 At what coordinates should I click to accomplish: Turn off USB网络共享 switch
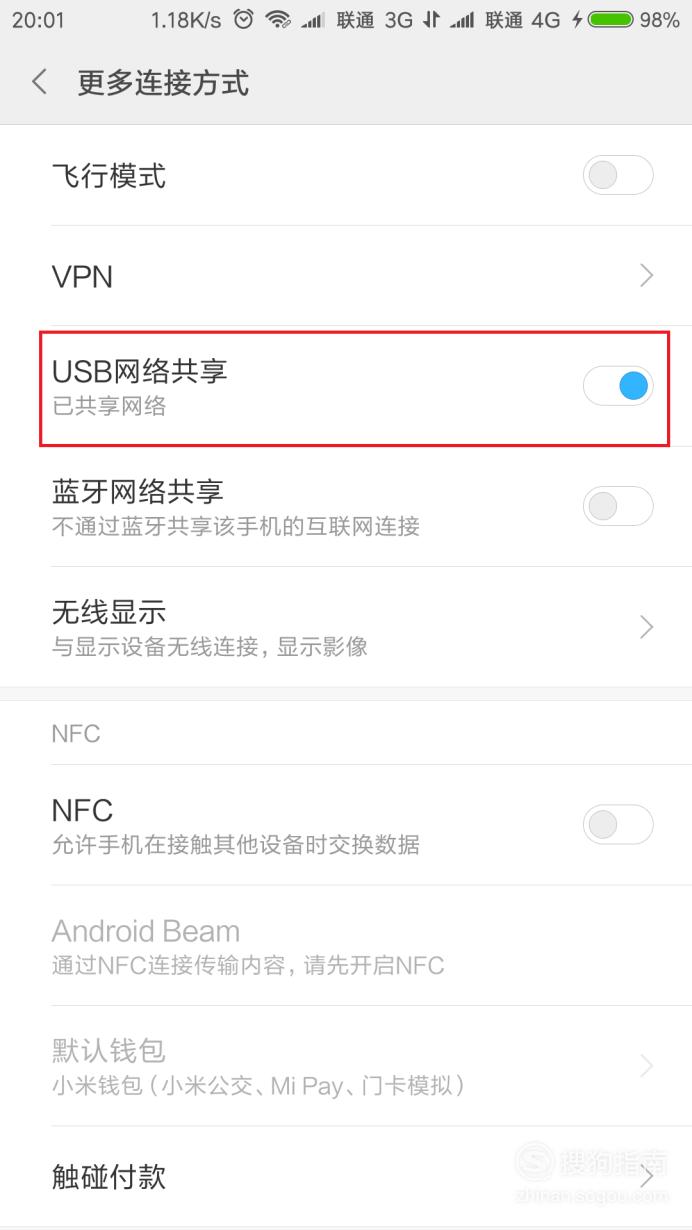pos(618,386)
